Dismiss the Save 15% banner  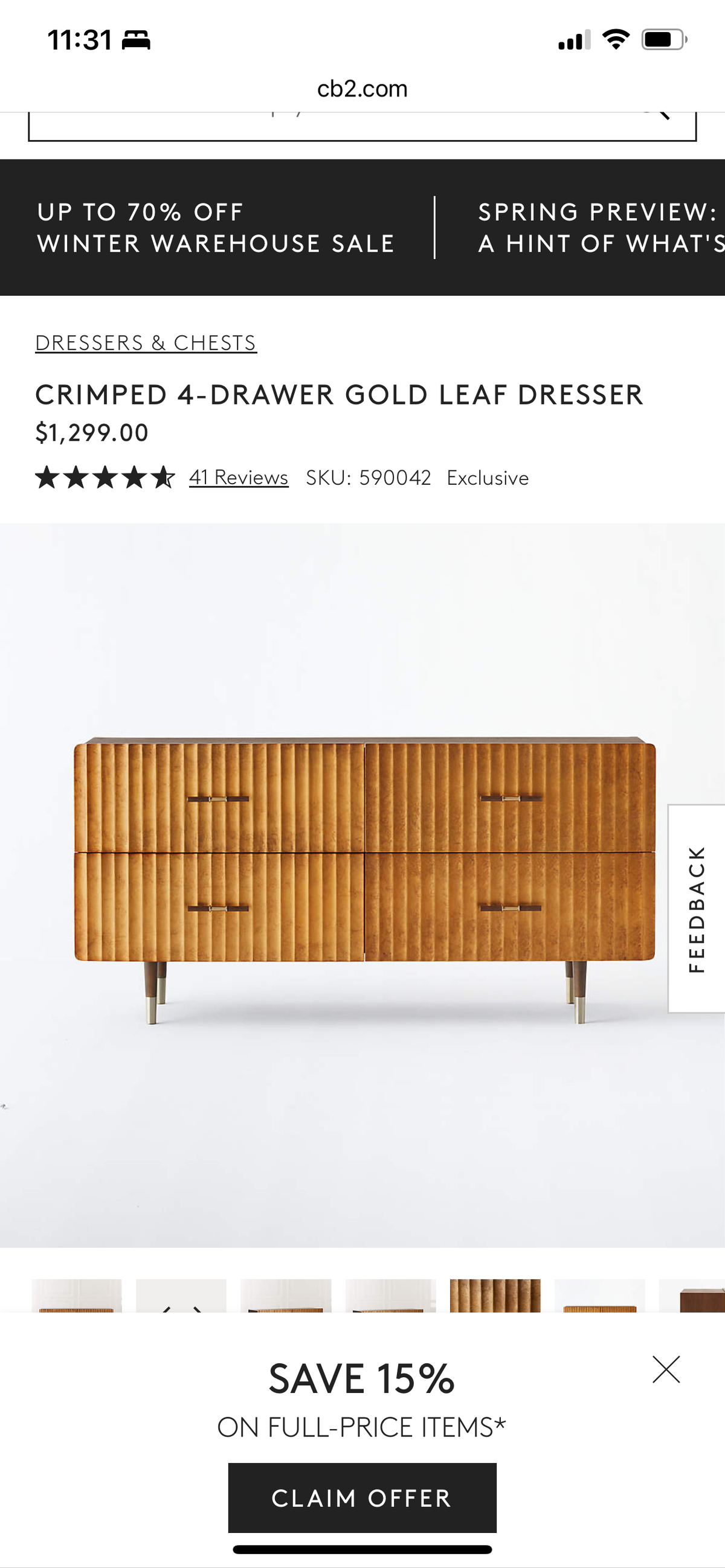[x=666, y=1369]
